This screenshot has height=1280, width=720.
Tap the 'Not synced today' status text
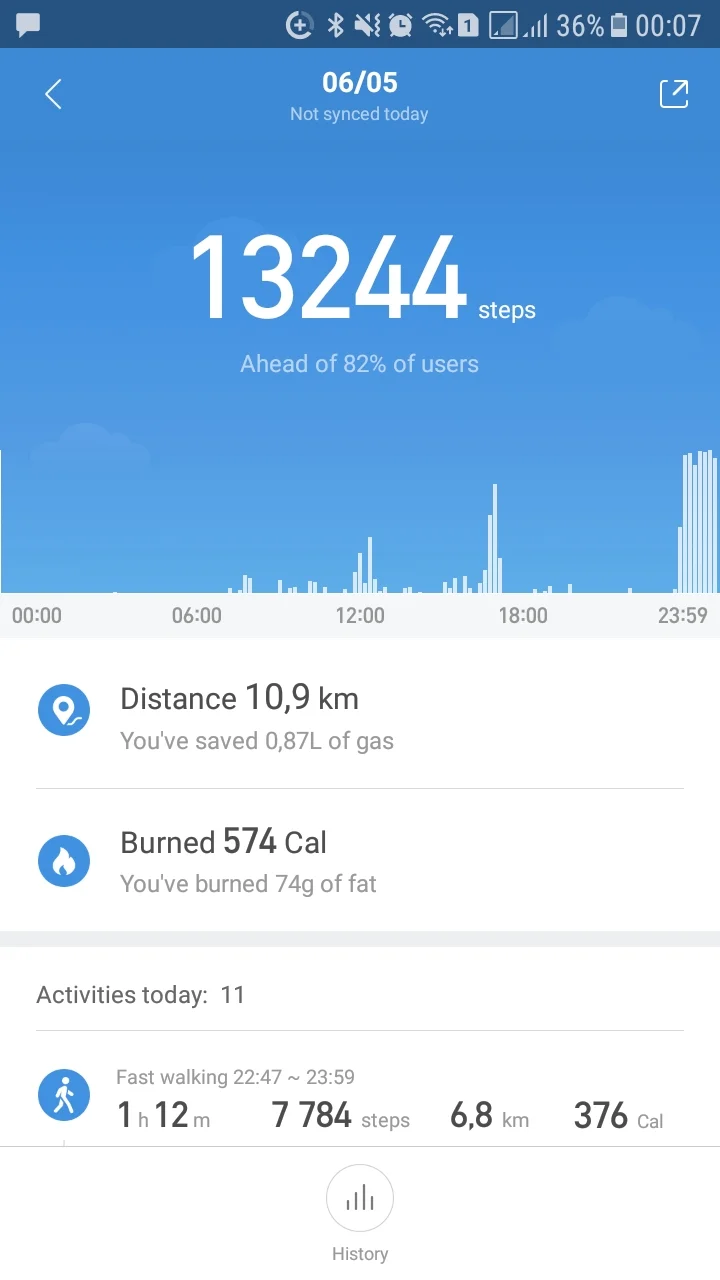pos(359,114)
